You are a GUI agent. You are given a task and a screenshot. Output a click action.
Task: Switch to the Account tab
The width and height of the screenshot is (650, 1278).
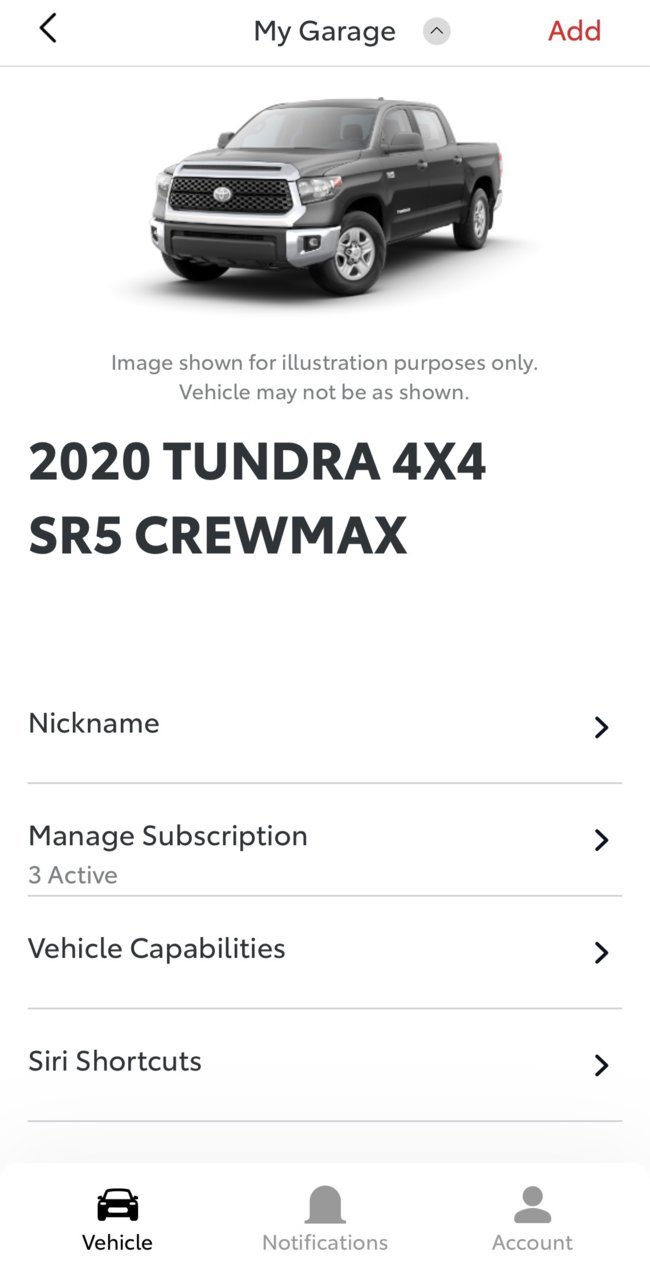coord(532,1219)
